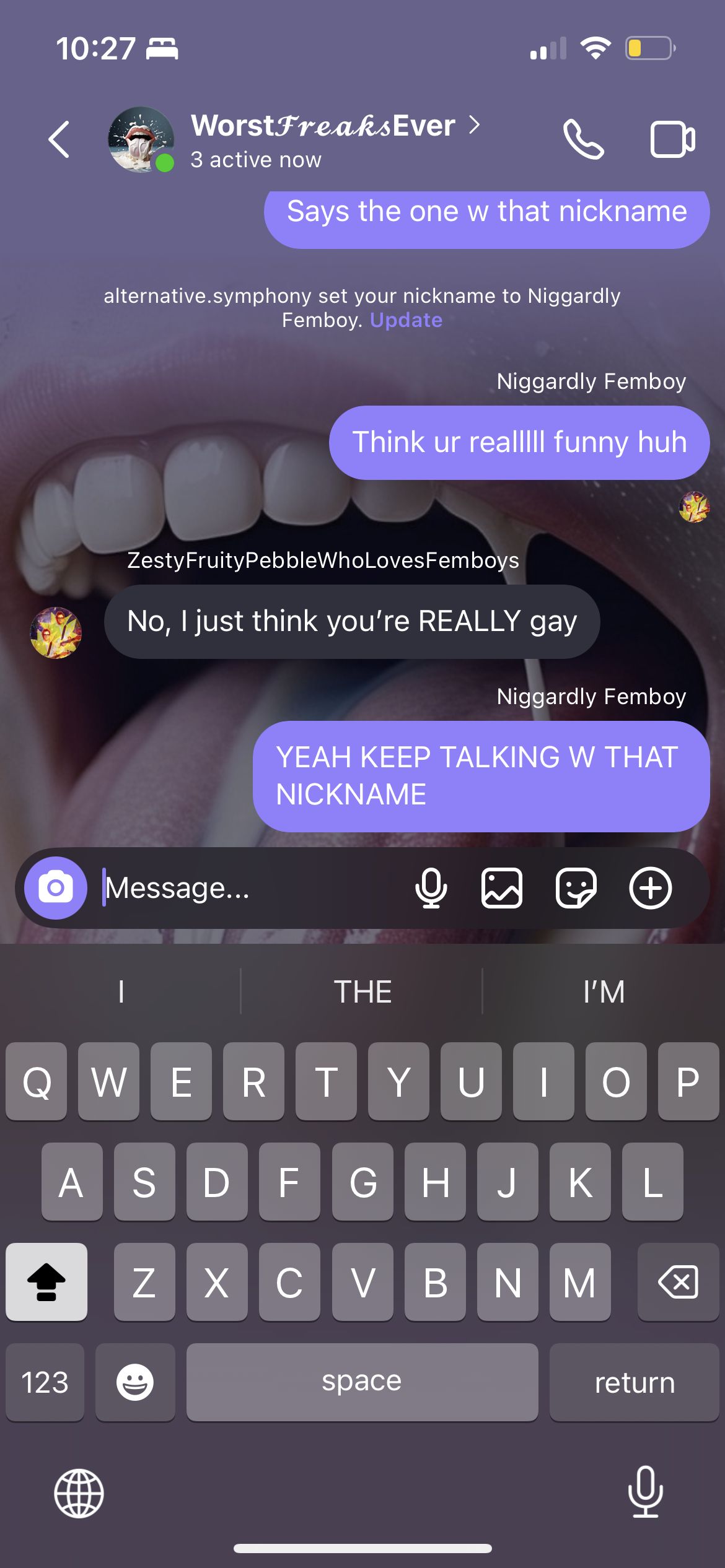Go back to the chat list
Screen dimensions: 725x1568
59,139
